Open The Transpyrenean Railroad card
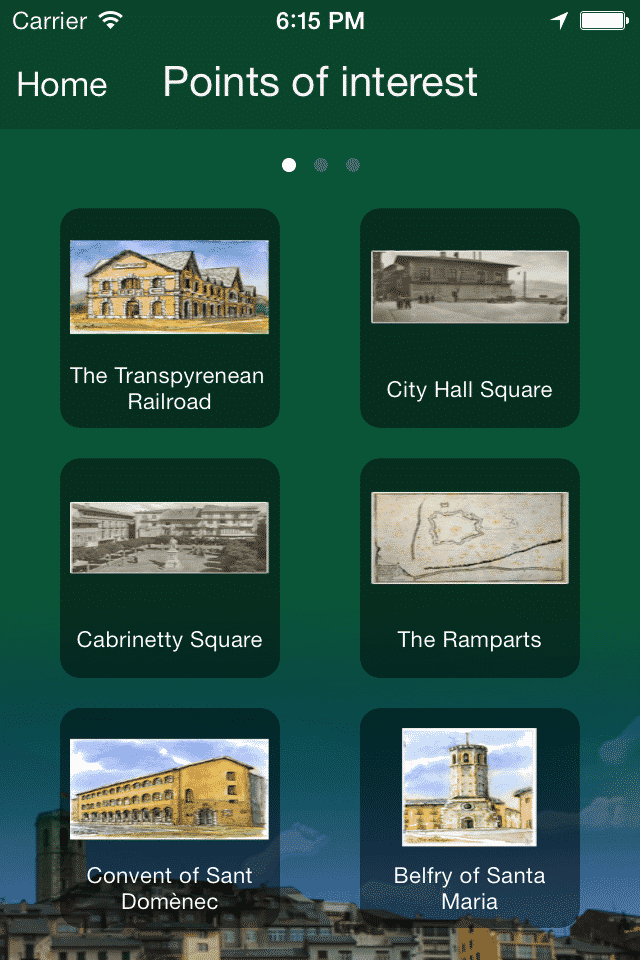 pos(170,318)
